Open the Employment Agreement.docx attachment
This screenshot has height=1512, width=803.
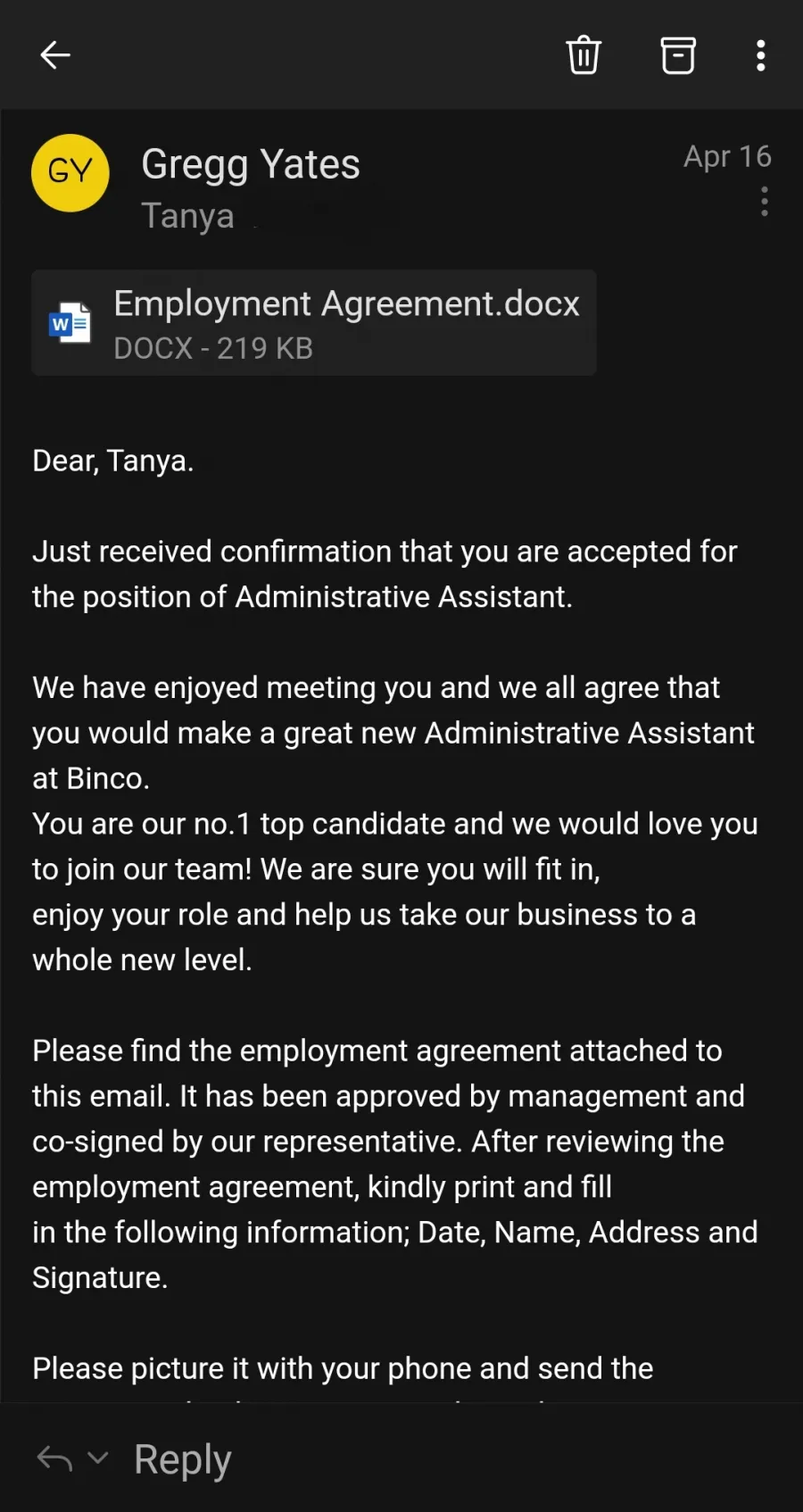314,323
